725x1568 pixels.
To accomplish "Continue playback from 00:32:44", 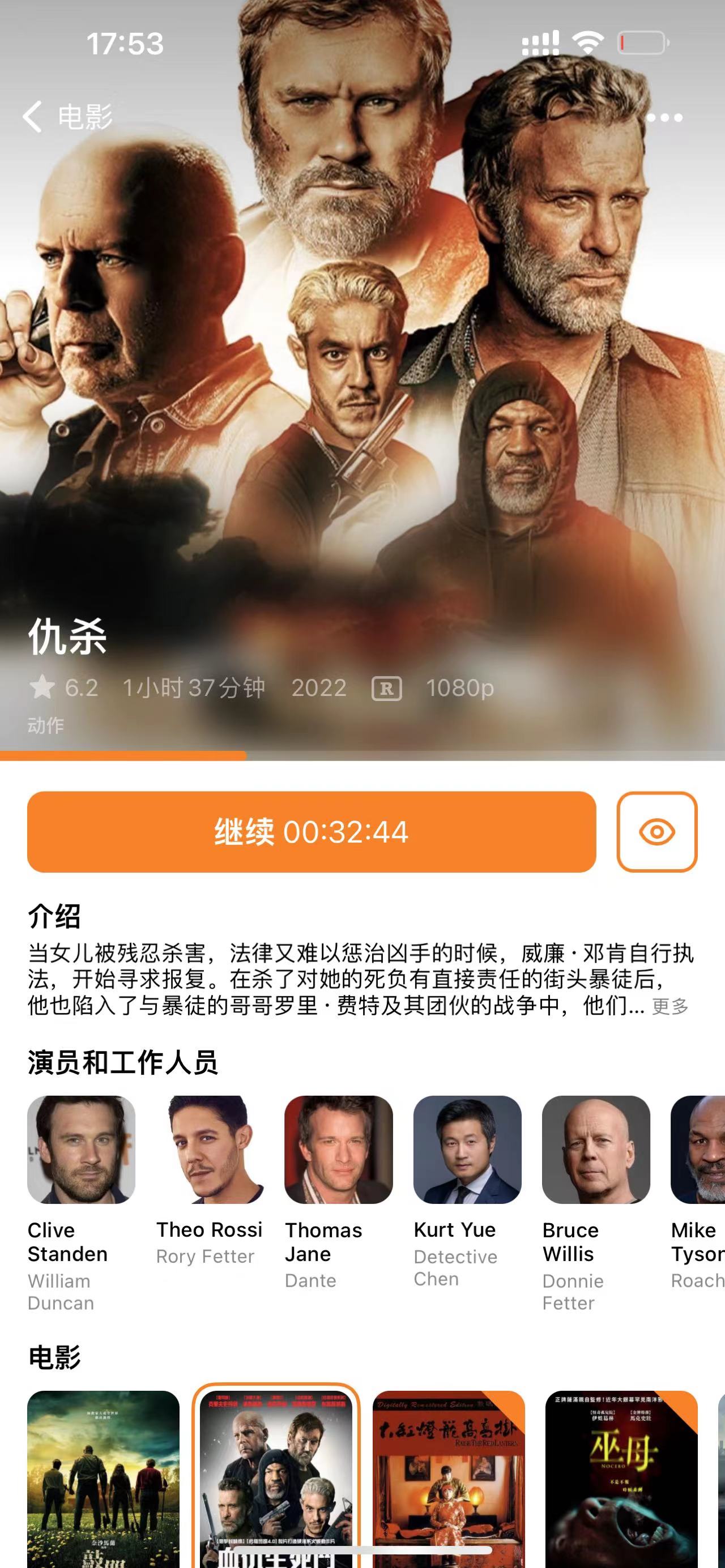I will (311, 831).
